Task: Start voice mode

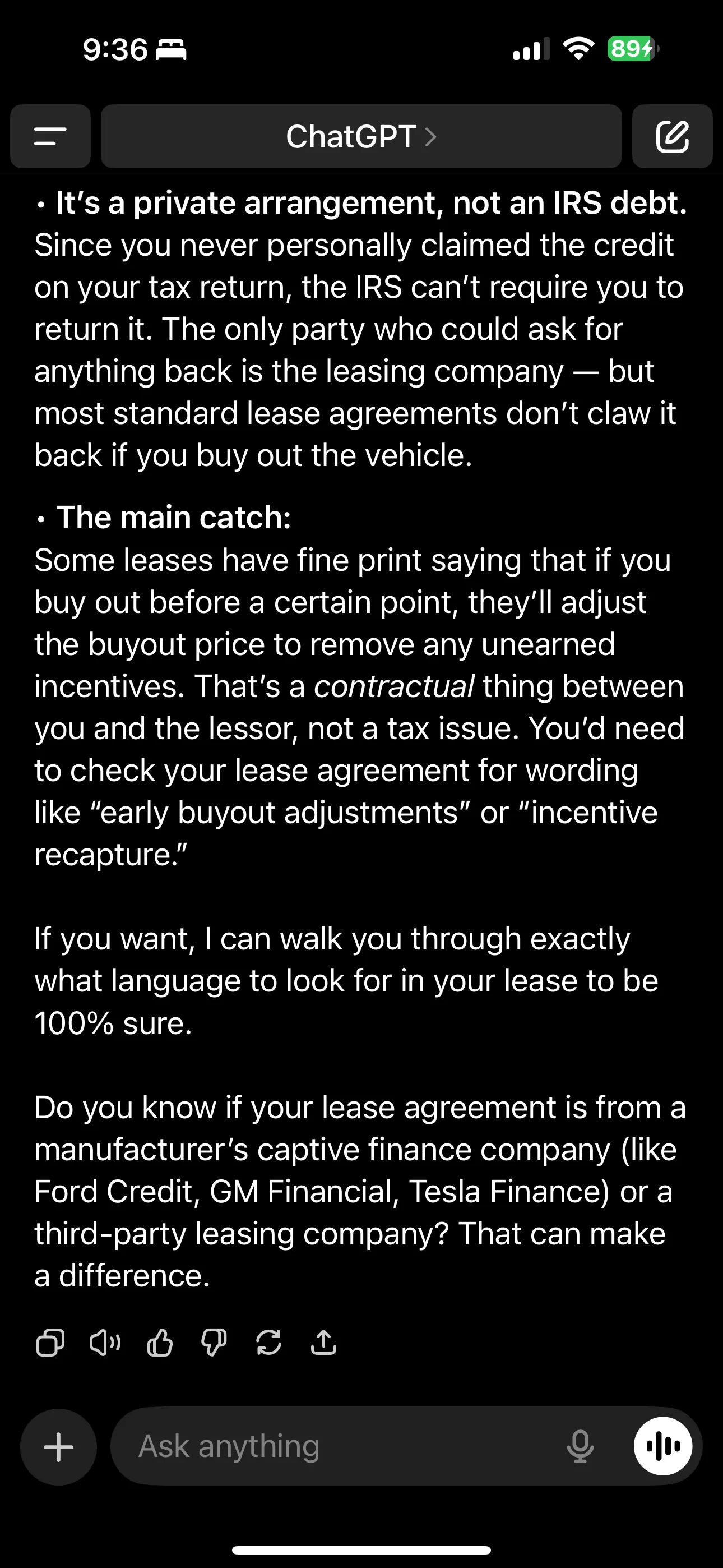Action: [662, 1446]
